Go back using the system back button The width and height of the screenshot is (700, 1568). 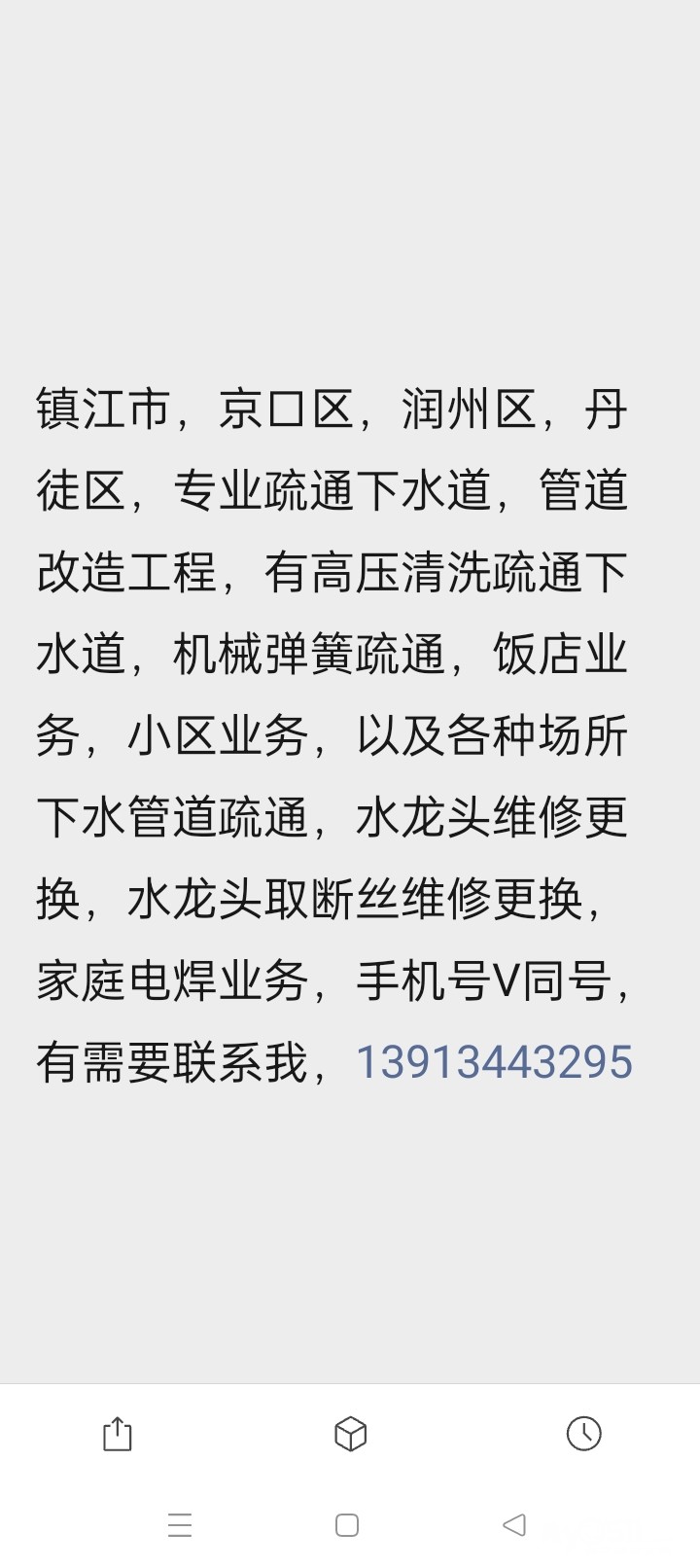point(514,1524)
